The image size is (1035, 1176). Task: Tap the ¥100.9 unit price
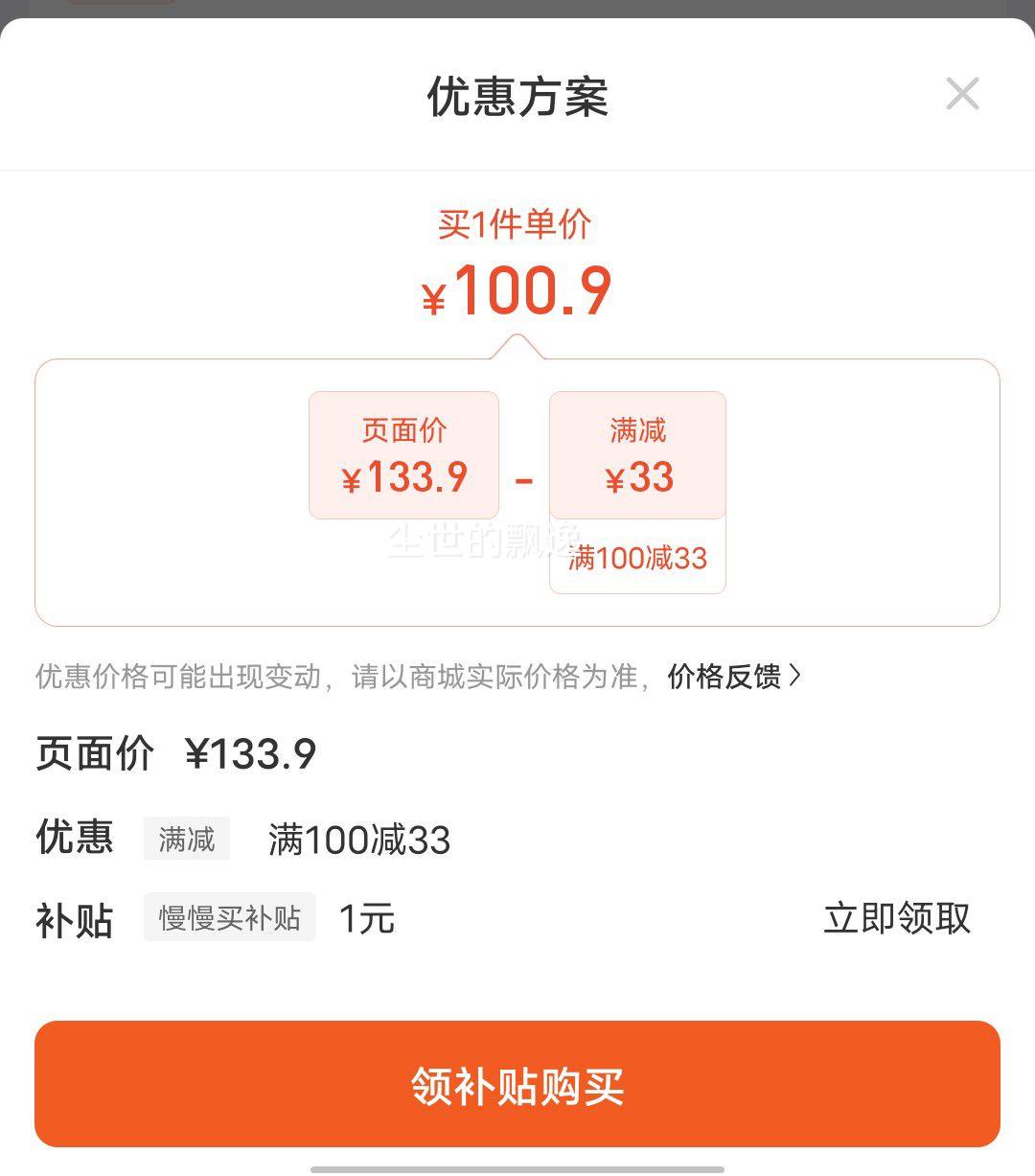tap(517, 294)
